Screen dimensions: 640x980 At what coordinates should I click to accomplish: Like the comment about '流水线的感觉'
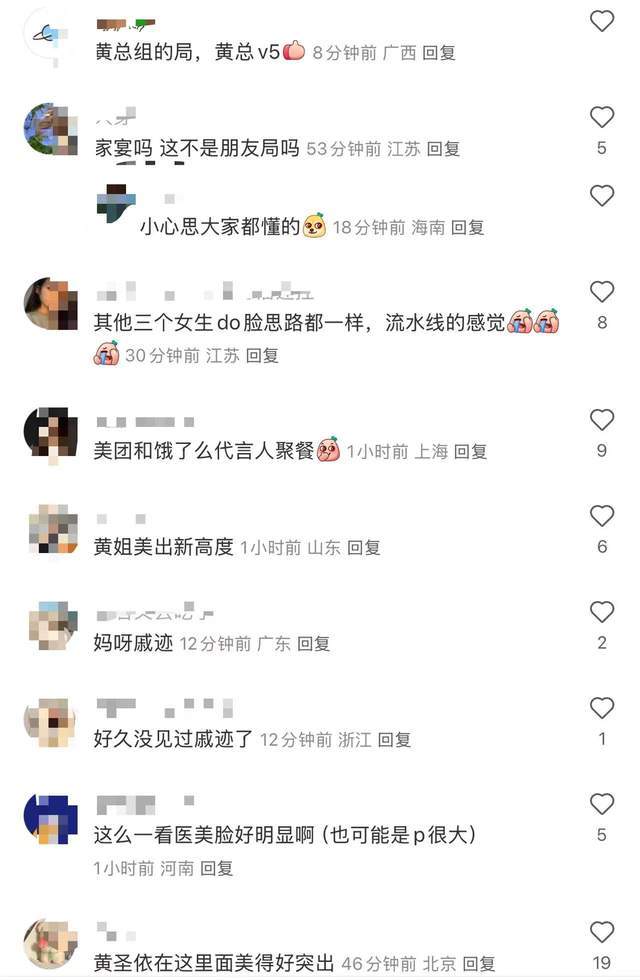(601, 292)
